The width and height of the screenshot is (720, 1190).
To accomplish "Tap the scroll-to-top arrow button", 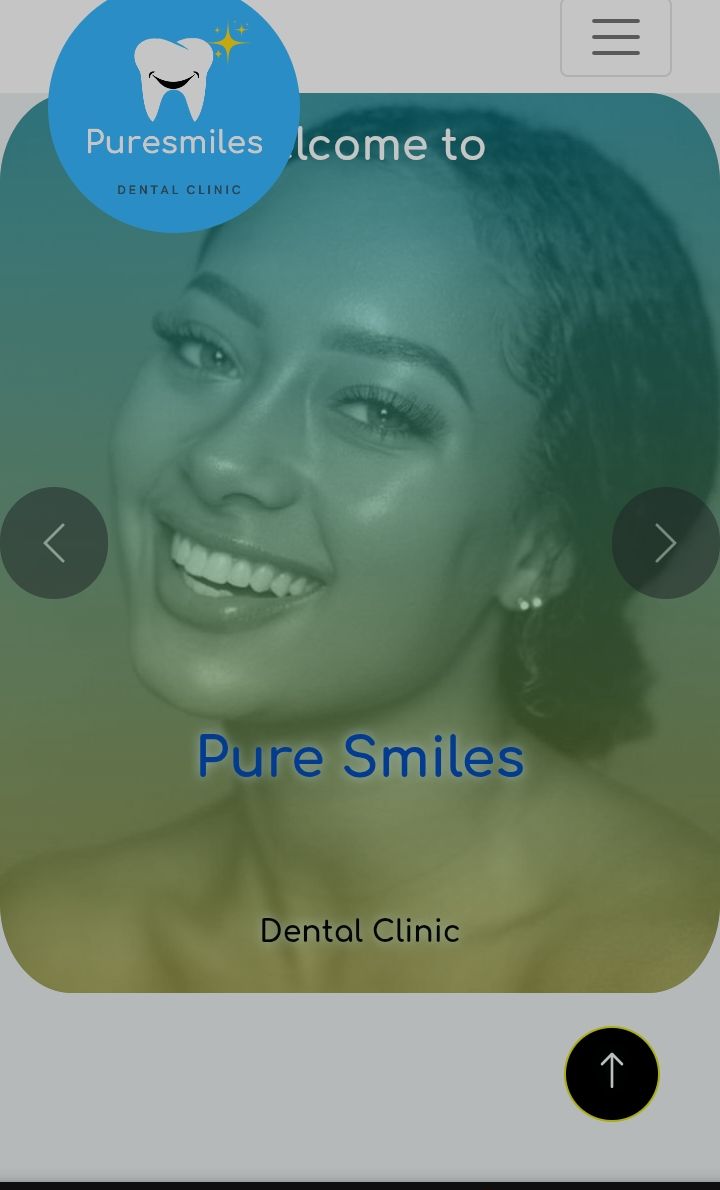I will [x=612, y=1073].
